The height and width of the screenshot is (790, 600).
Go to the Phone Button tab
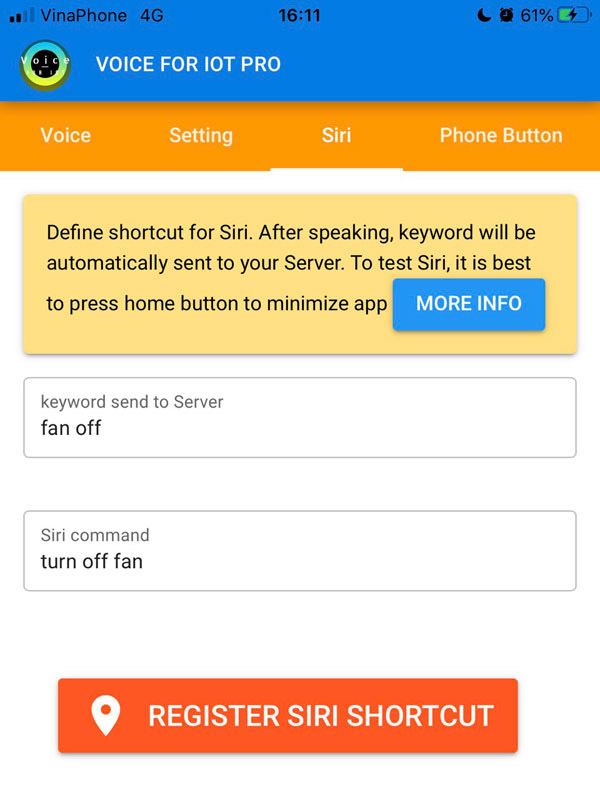pos(500,136)
